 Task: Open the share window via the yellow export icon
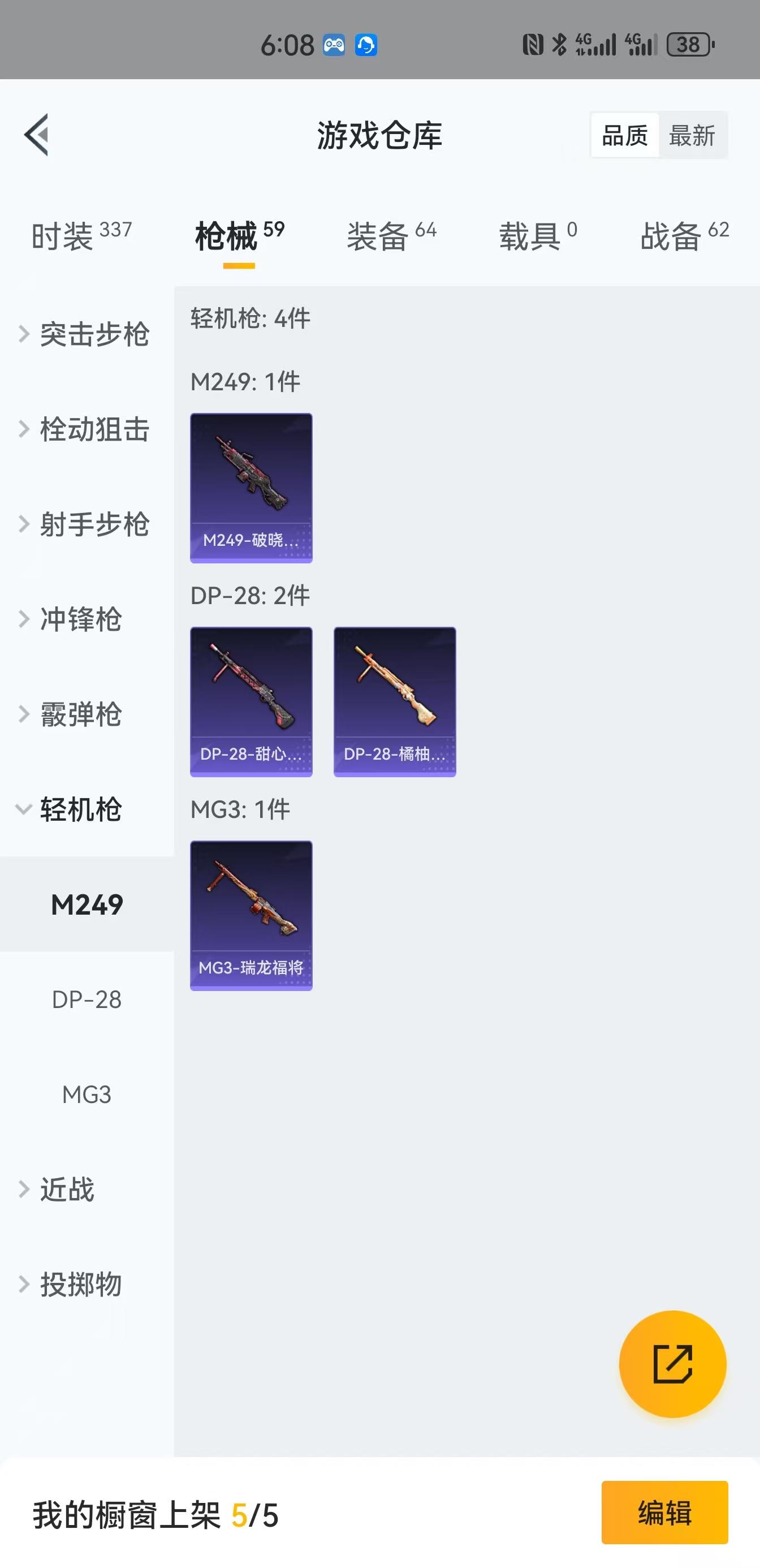point(672,1363)
